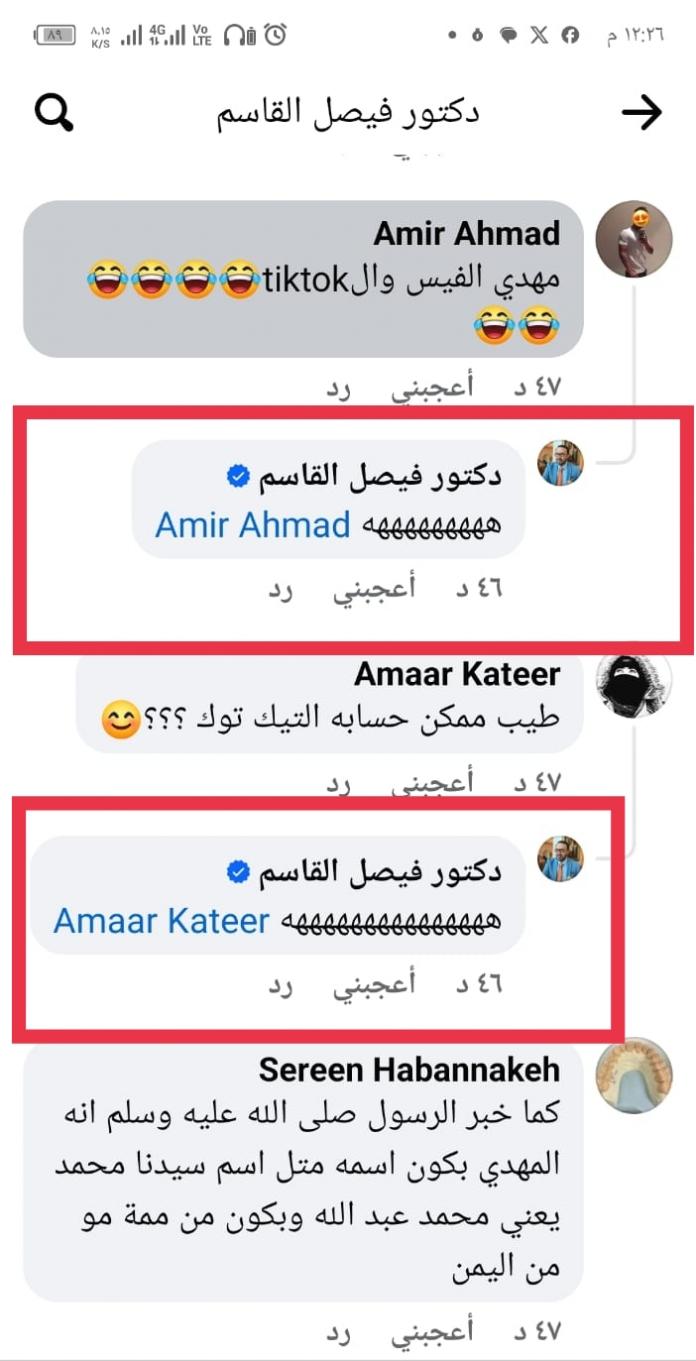Open Sereen Habannakeh's profile name

click(x=409, y=1070)
